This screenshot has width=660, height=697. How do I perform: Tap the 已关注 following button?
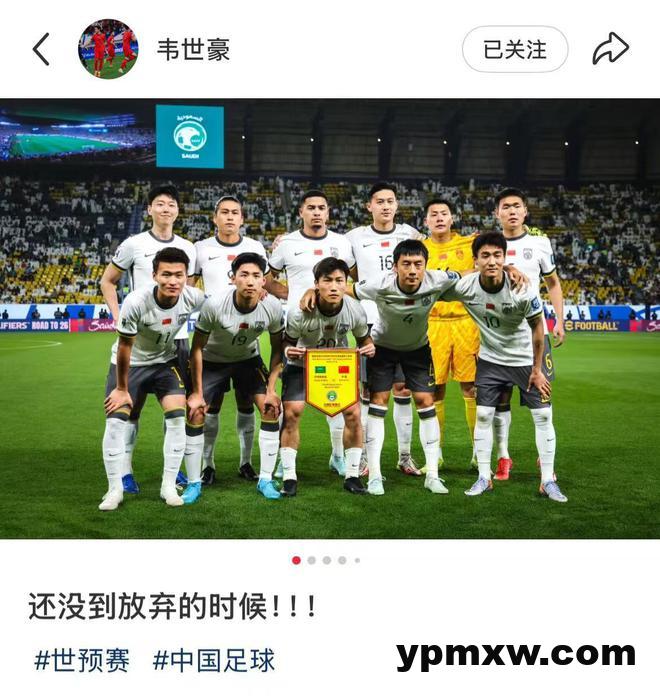tap(515, 49)
